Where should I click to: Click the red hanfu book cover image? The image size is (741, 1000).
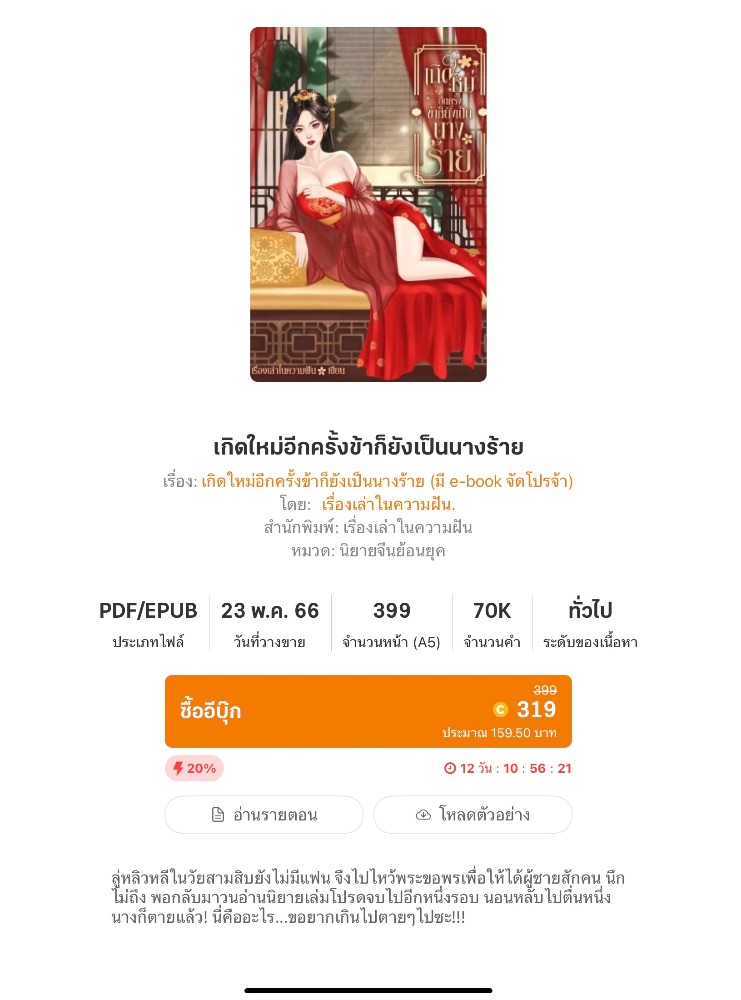368,205
